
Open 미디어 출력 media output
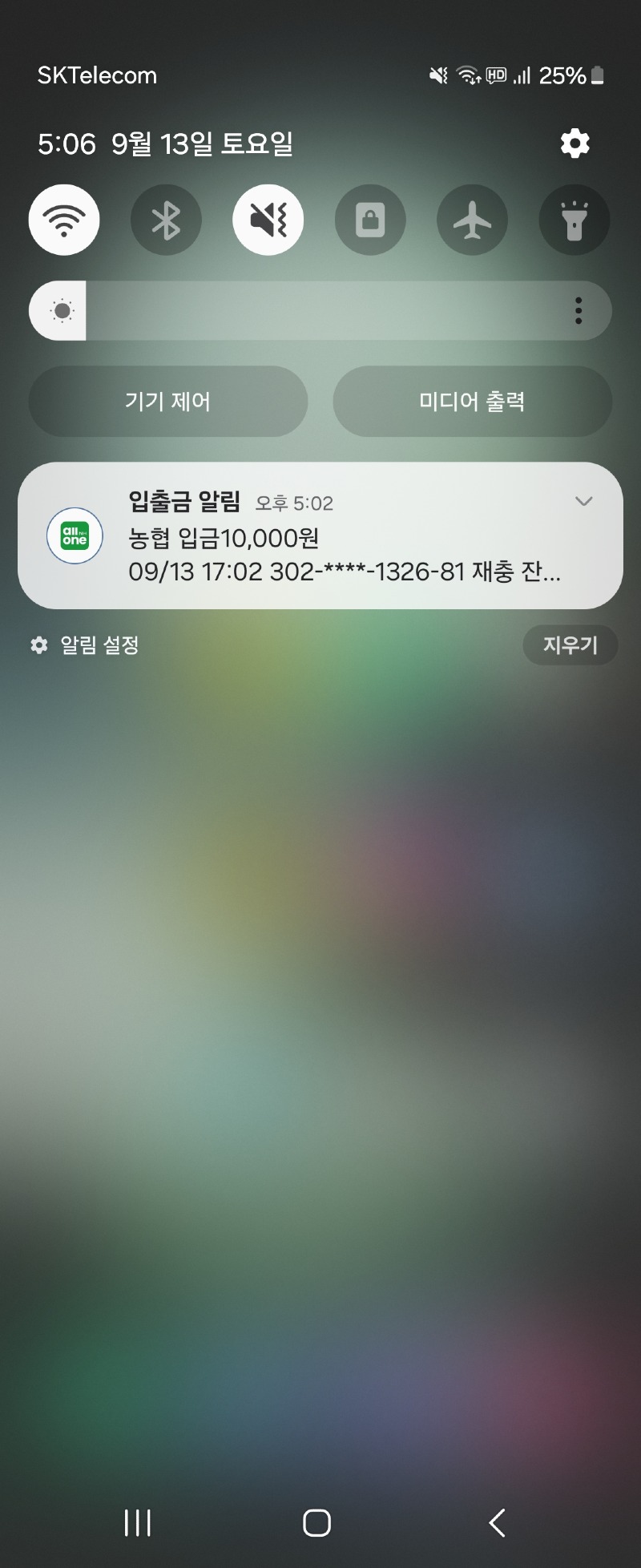pyautogui.click(x=472, y=402)
